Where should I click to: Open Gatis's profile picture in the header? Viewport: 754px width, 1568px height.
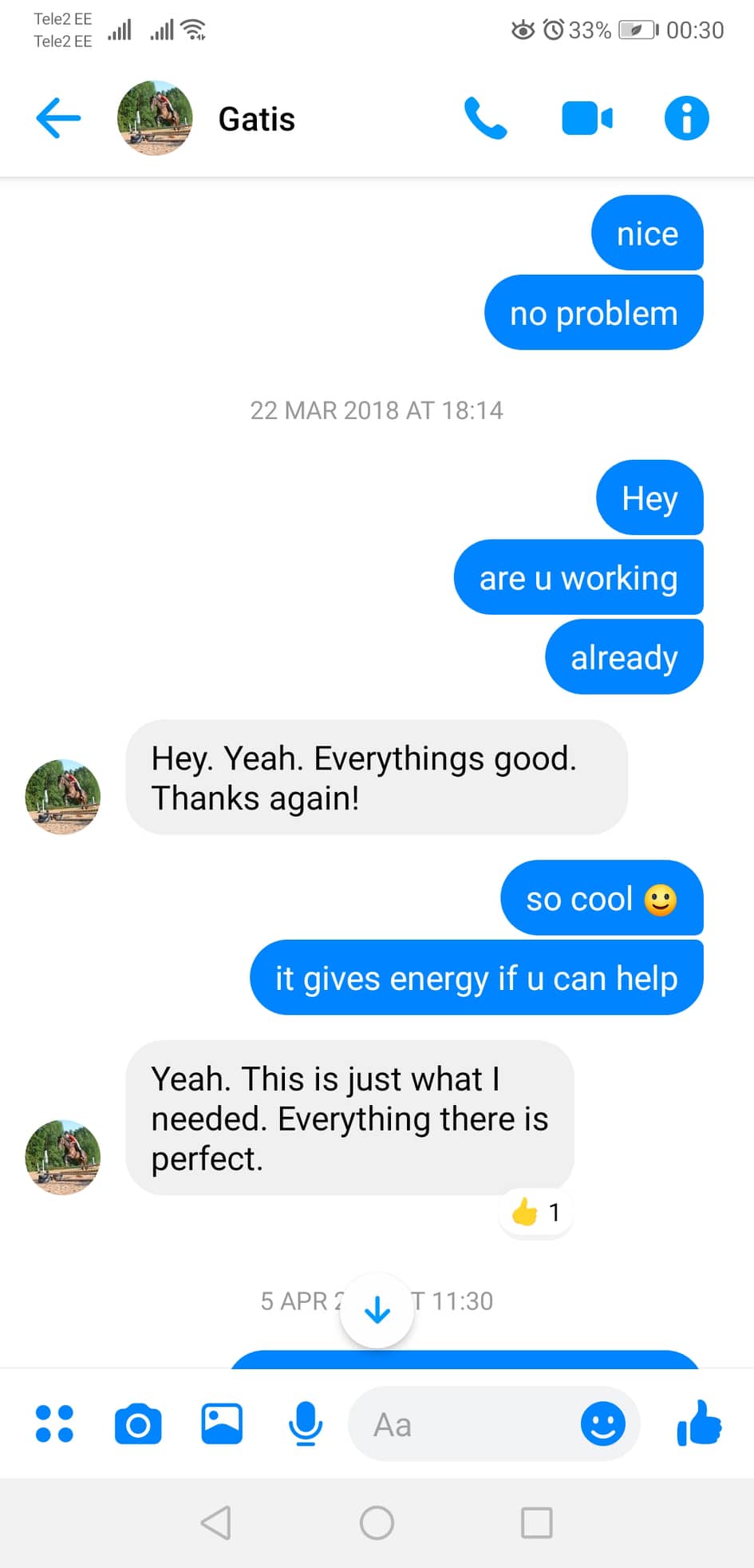(x=155, y=118)
